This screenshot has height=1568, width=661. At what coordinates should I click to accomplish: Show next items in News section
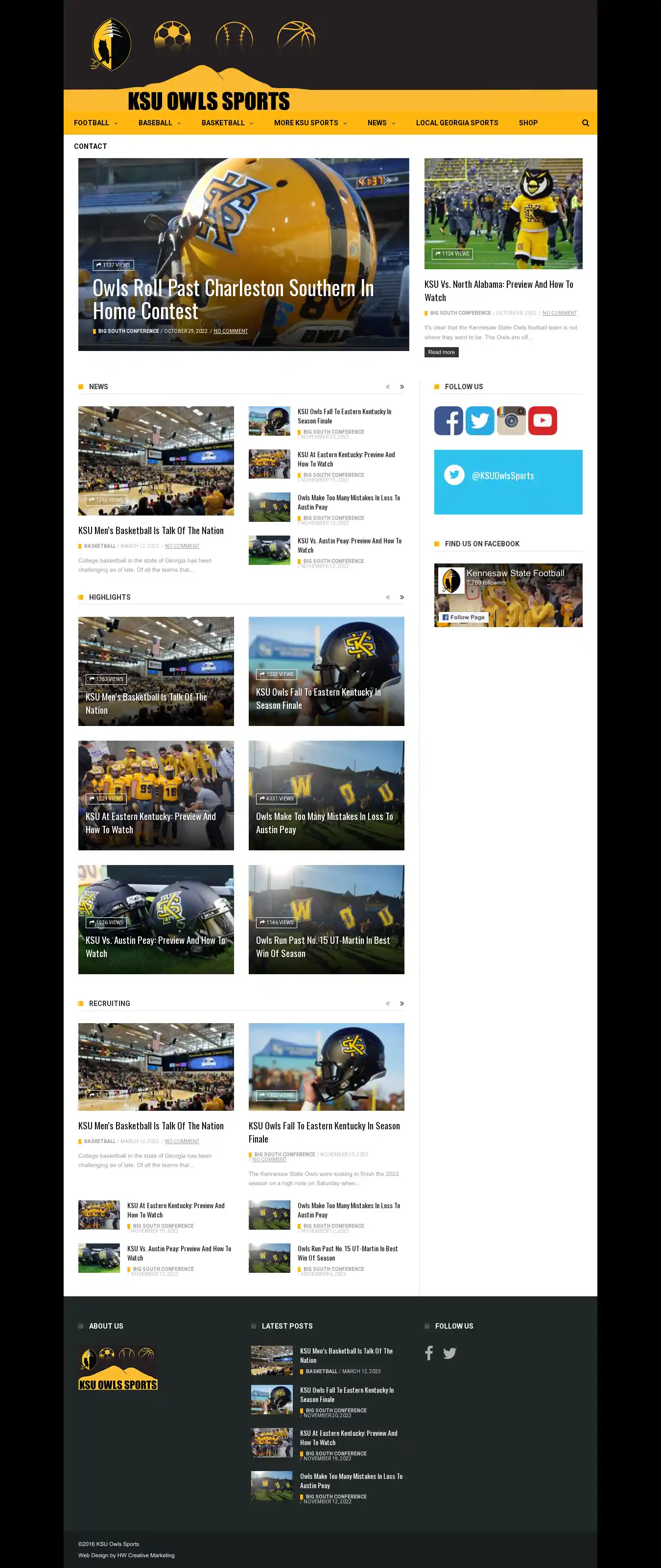[401, 387]
